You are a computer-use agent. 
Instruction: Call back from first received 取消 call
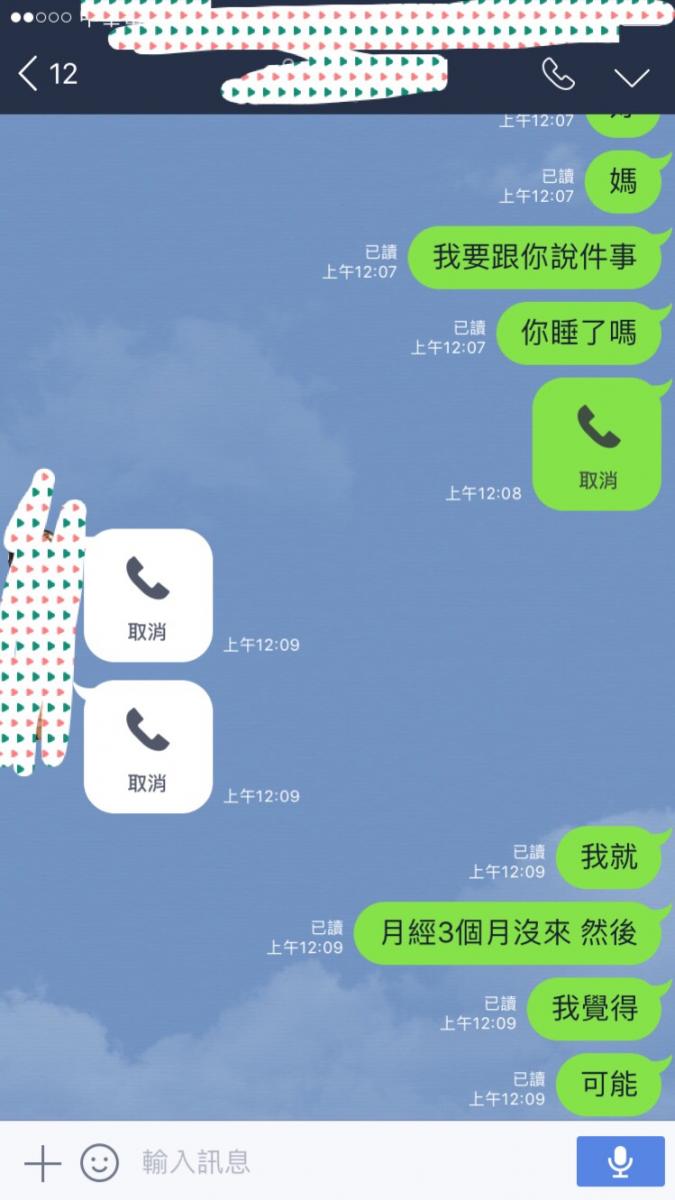(148, 595)
